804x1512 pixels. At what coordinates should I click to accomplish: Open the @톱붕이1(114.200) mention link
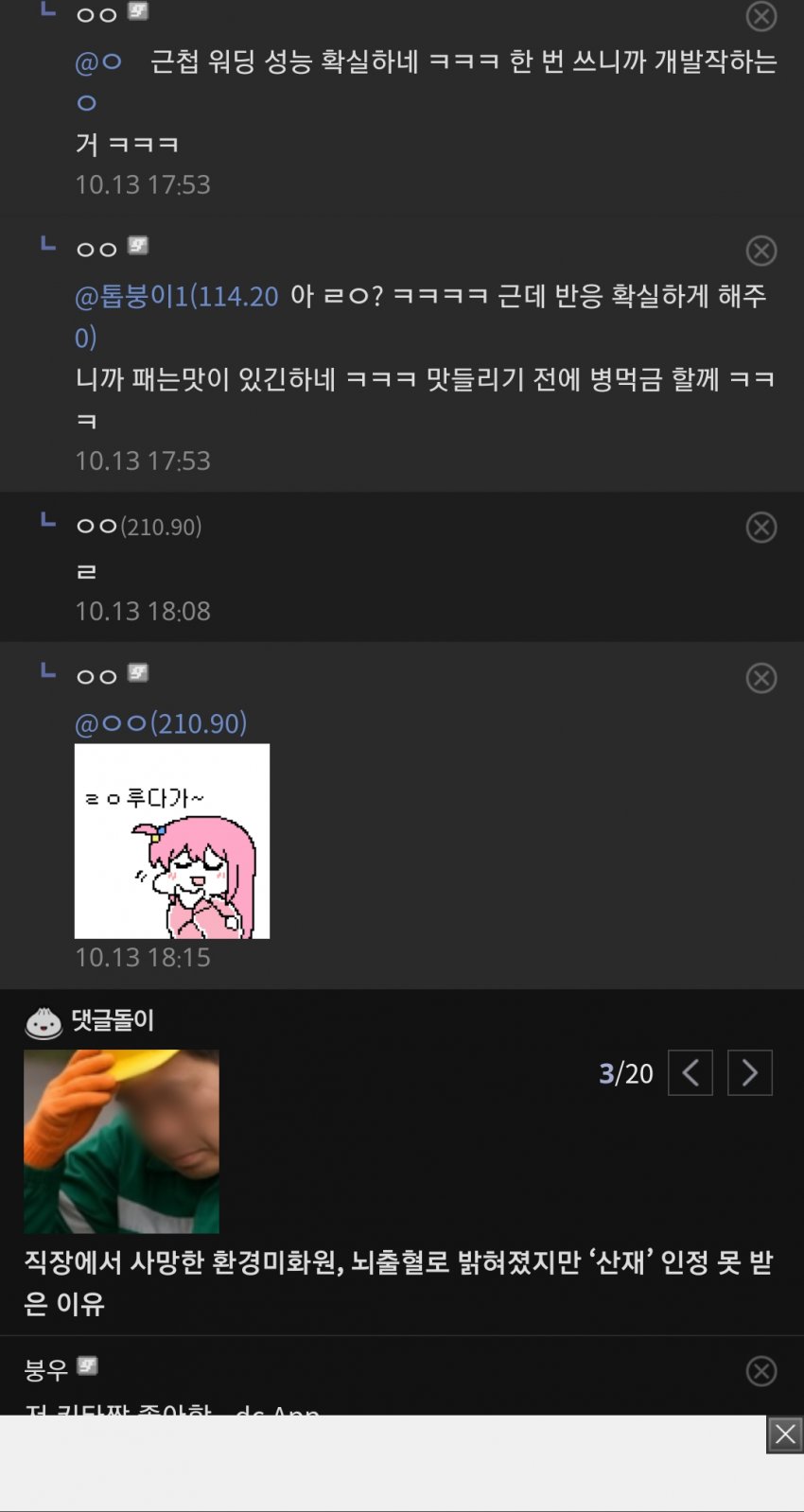pos(176,297)
